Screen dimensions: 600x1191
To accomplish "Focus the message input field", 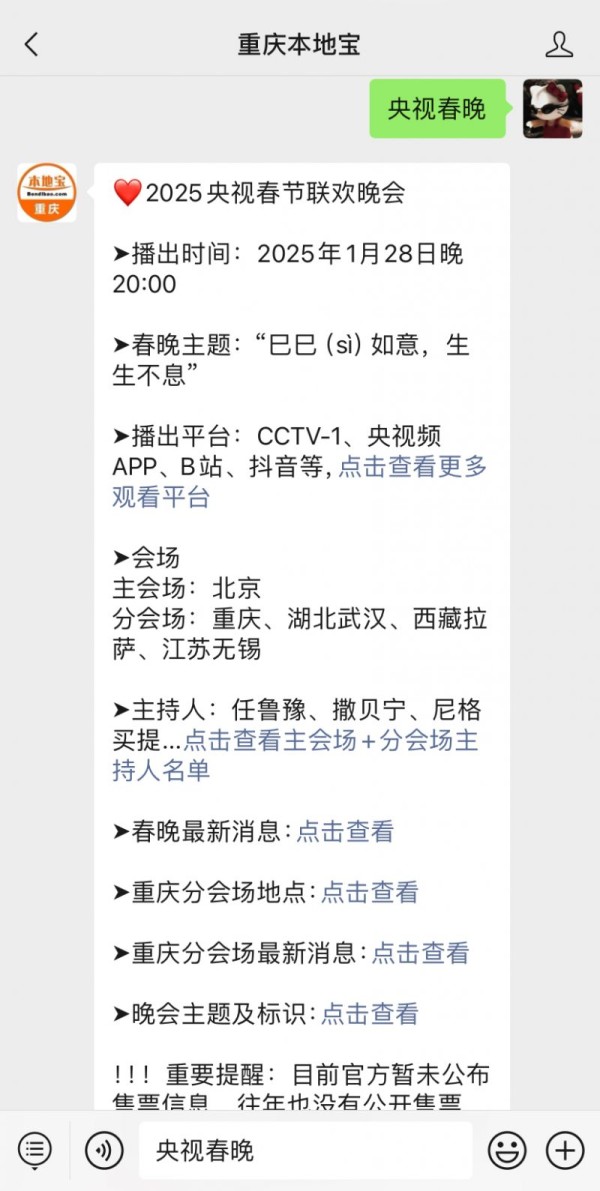I will click(305, 1150).
